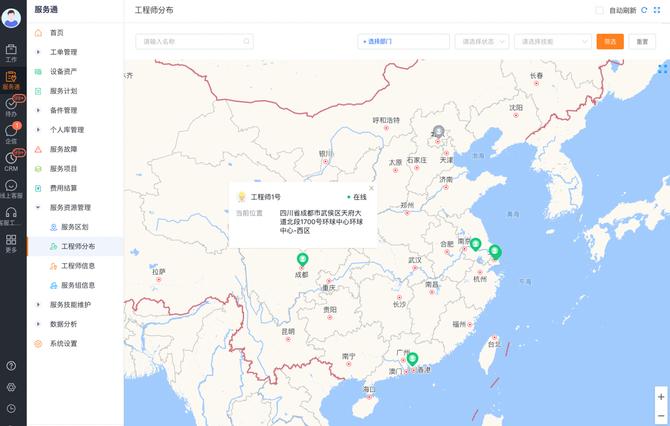Reset filters with the 重置 button
Screen dimensions: 670x426
click(642, 41)
